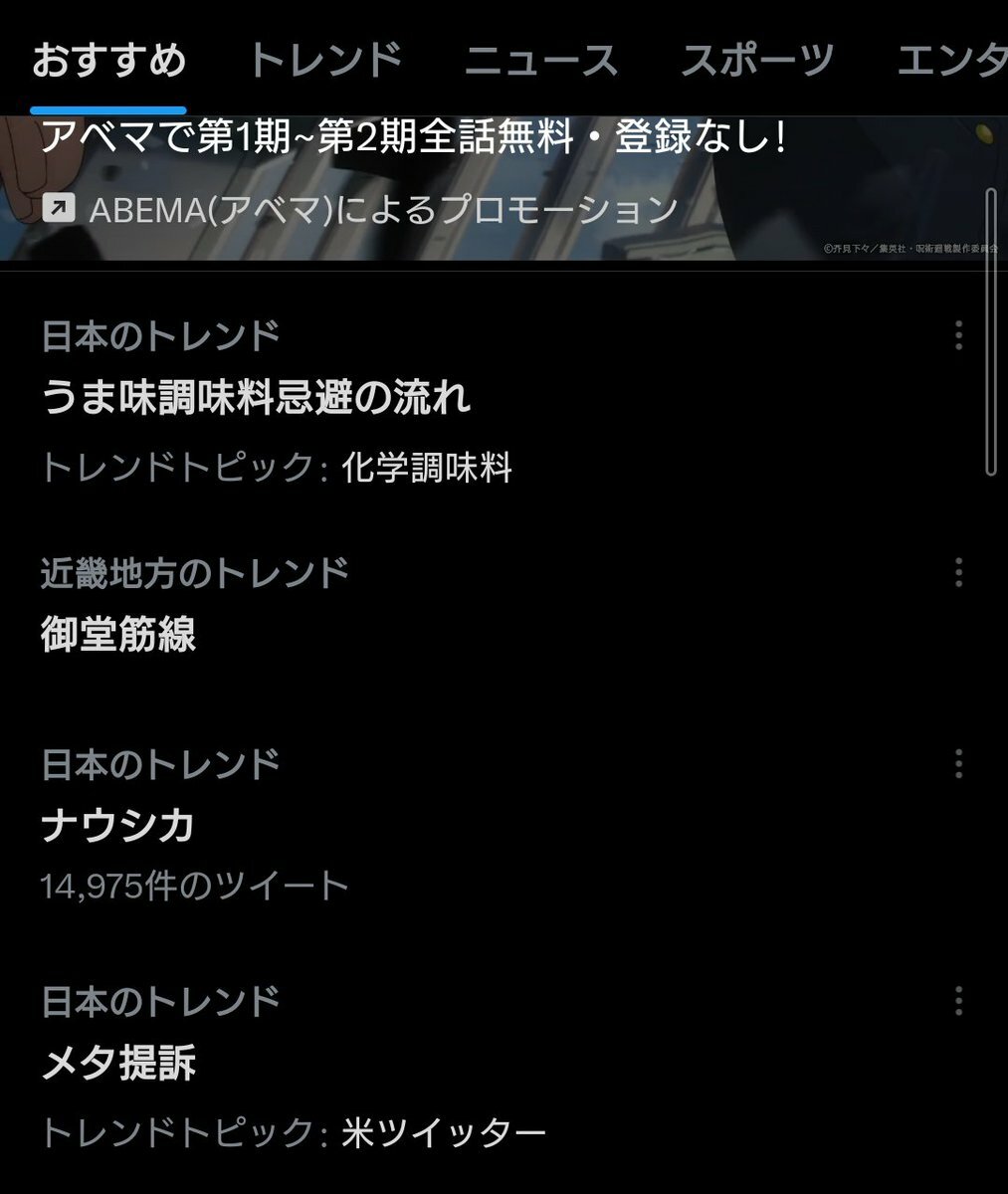1008x1194 pixels.
Task: Select the おすすめ tab
Action: click(108, 61)
